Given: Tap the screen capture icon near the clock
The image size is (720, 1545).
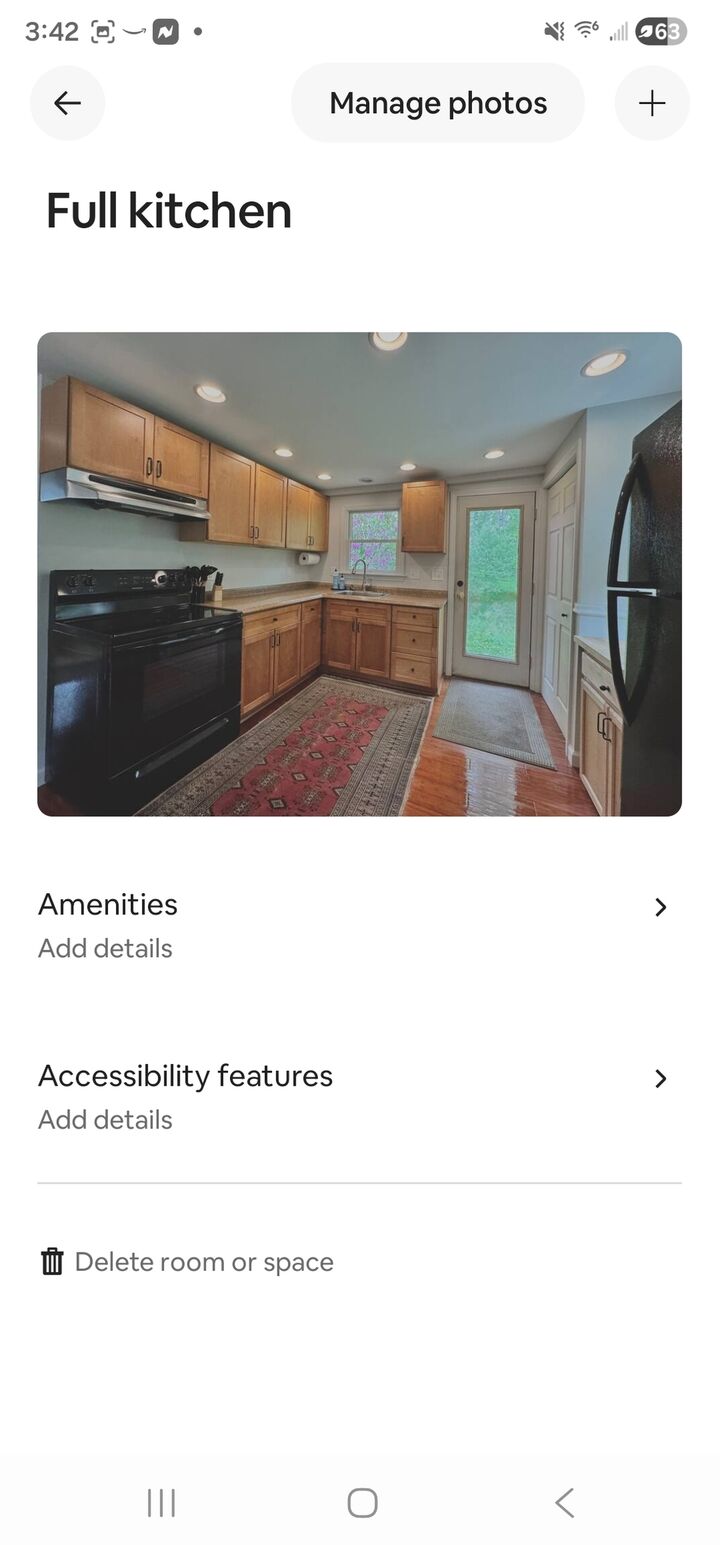Looking at the screenshot, I should [x=104, y=31].
